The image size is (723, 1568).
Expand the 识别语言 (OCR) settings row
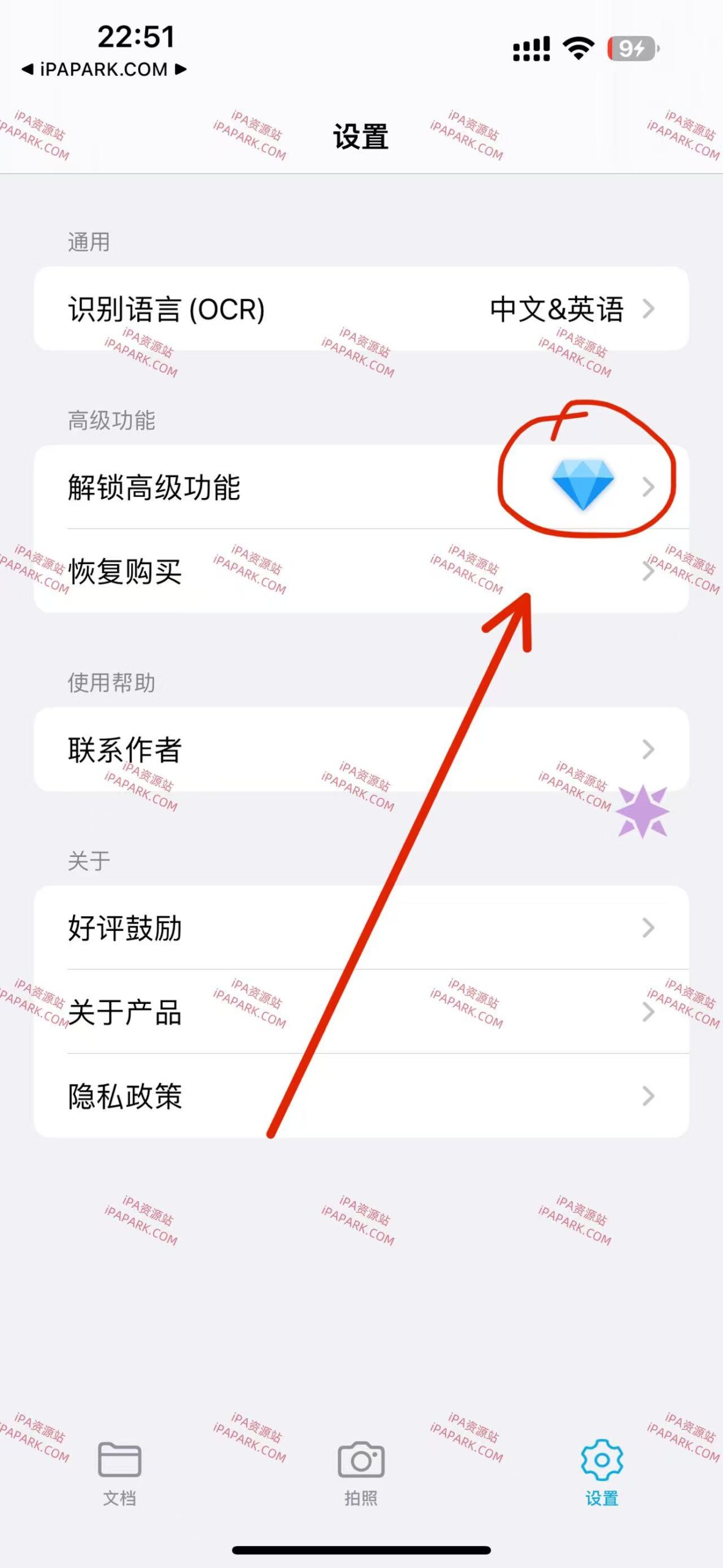coord(361,311)
